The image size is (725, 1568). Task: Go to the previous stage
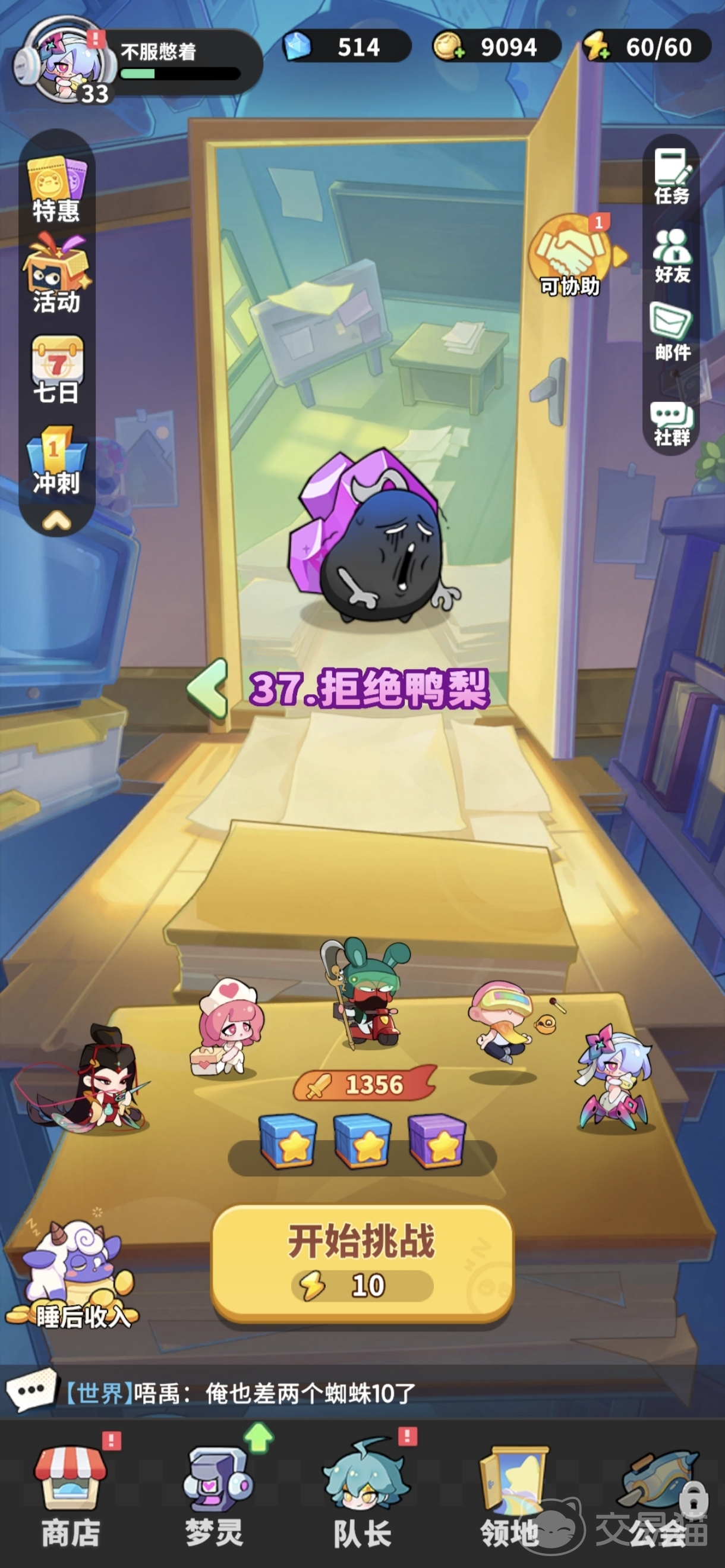click(x=208, y=688)
